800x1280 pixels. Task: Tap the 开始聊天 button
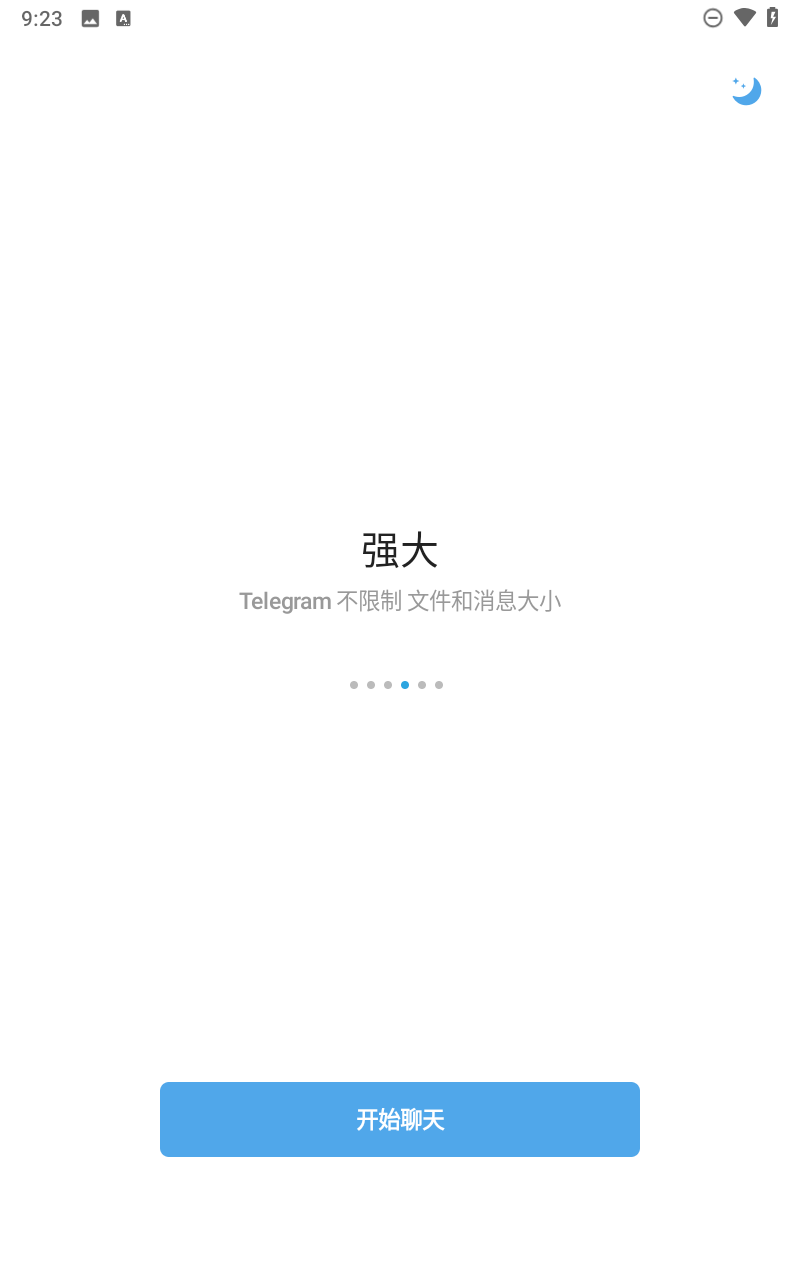point(400,1119)
